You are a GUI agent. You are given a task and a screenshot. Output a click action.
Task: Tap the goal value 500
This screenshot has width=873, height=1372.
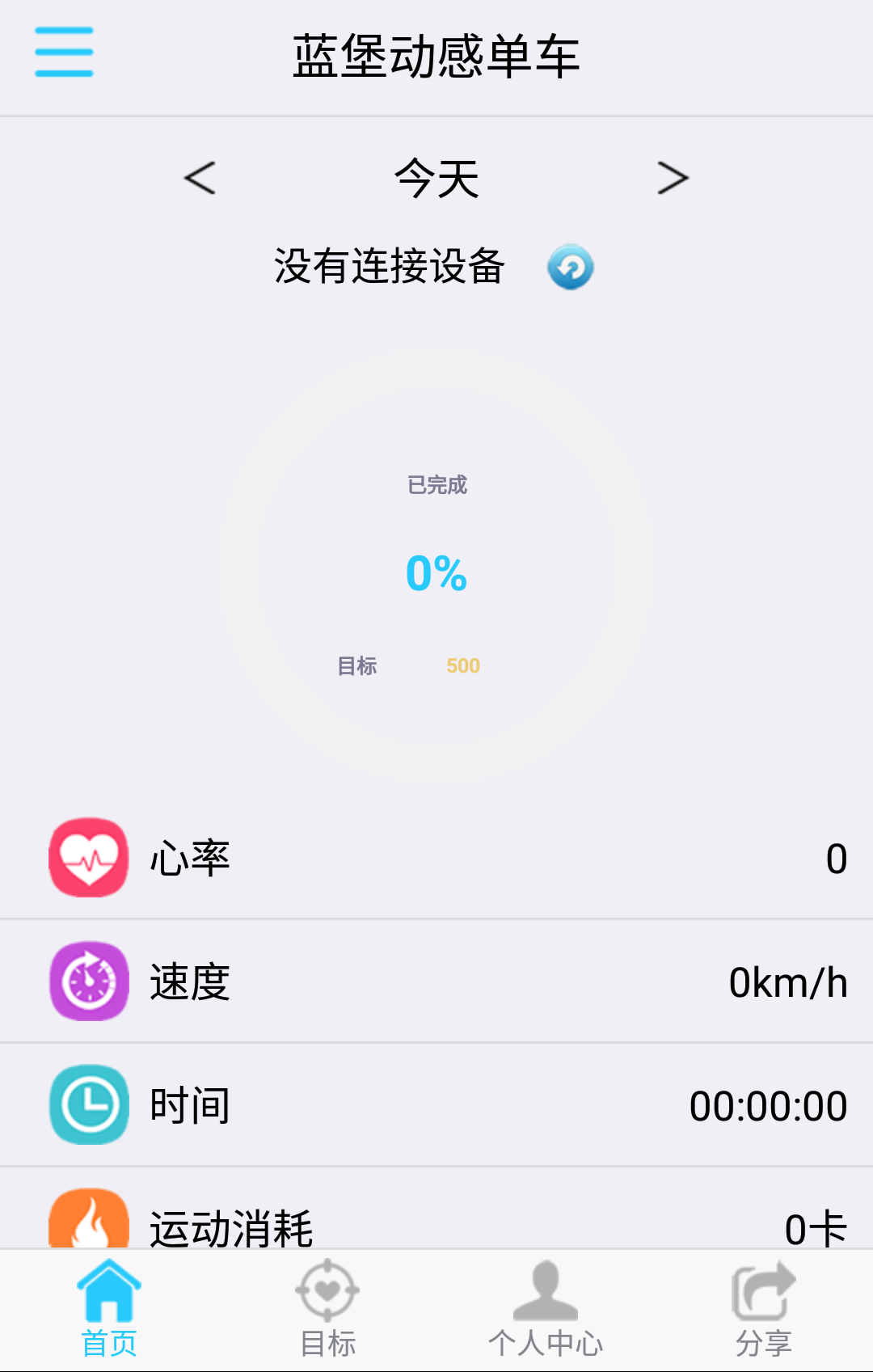[462, 665]
